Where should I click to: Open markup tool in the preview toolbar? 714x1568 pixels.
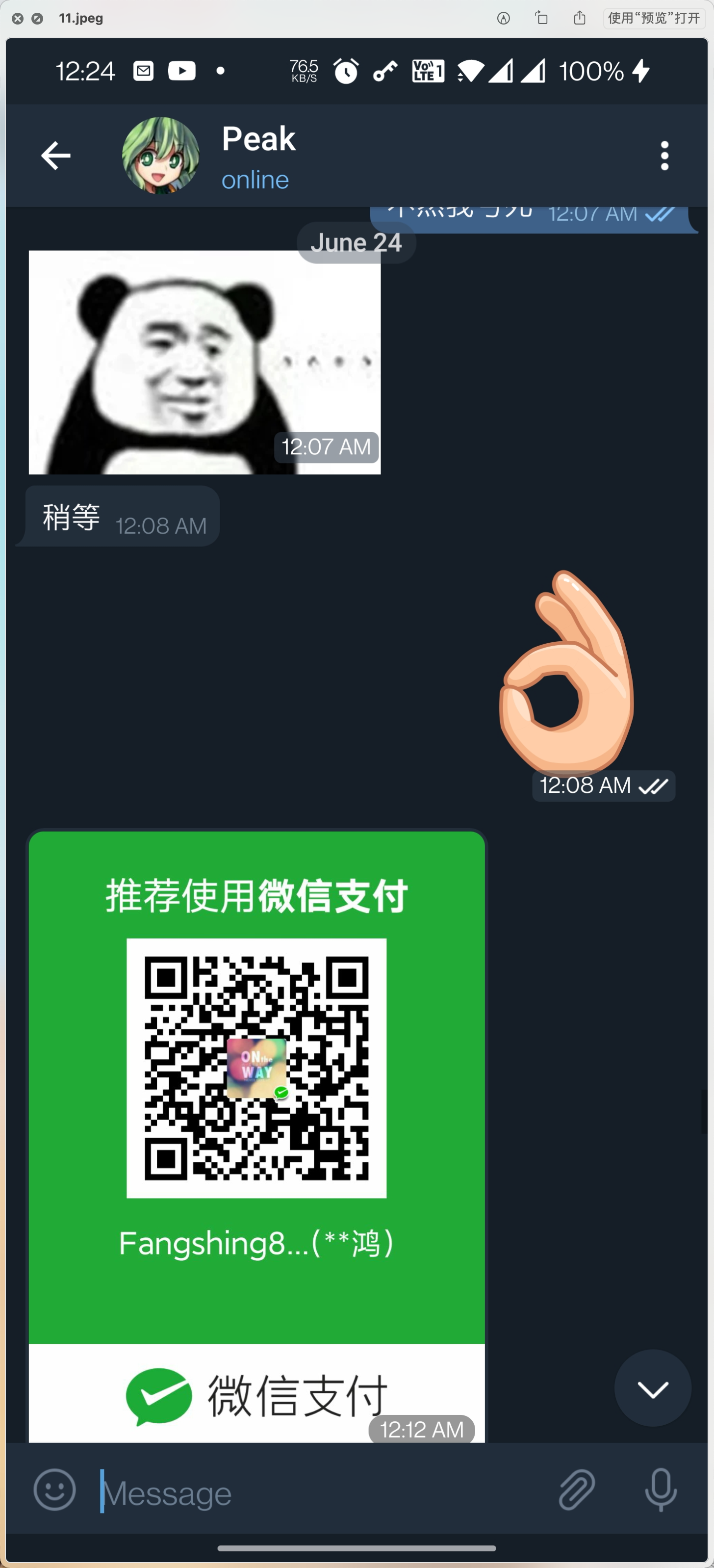coord(504,18)
